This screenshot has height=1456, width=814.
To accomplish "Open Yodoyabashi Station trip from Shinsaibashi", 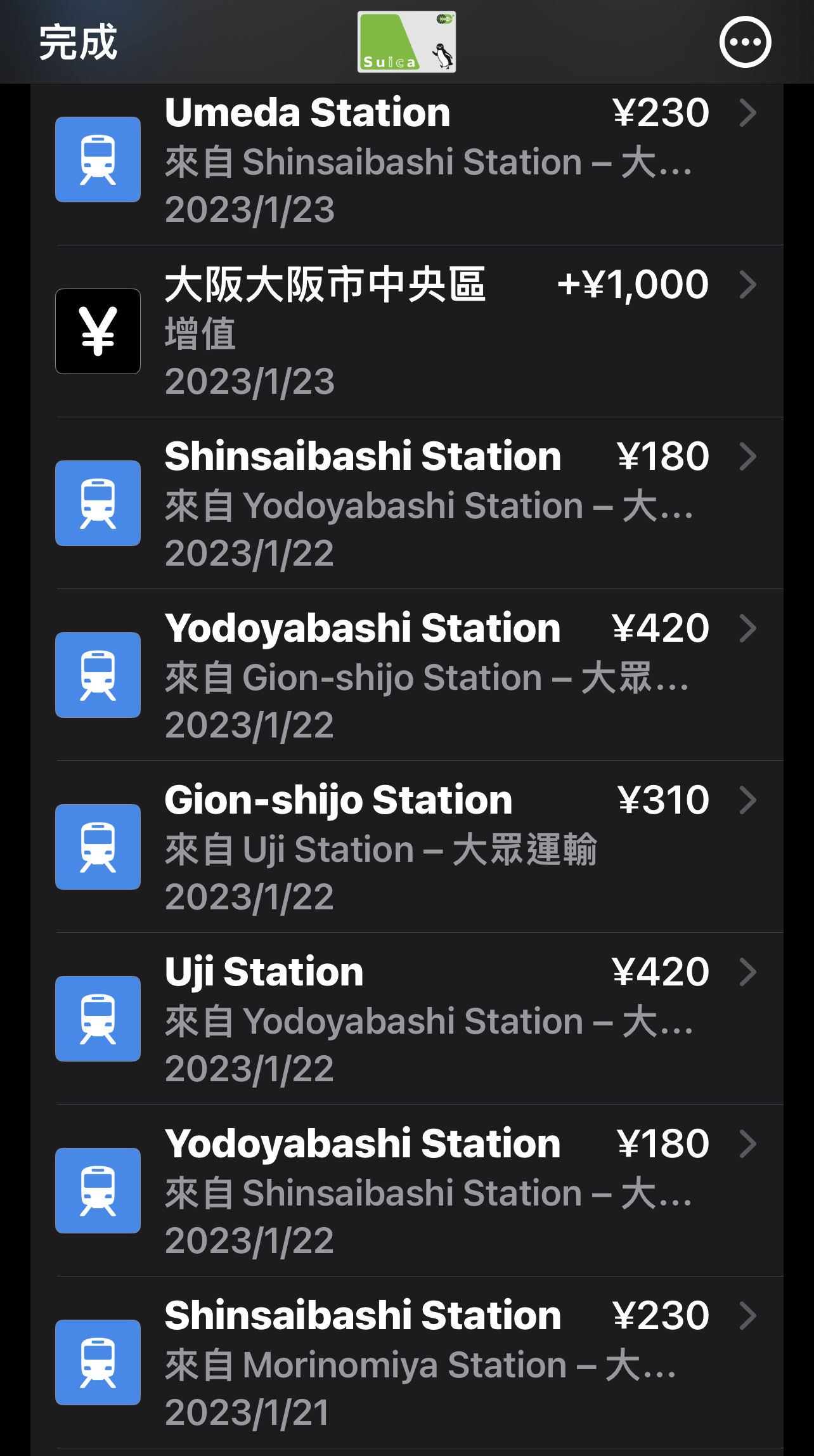I will point(407,1191).
